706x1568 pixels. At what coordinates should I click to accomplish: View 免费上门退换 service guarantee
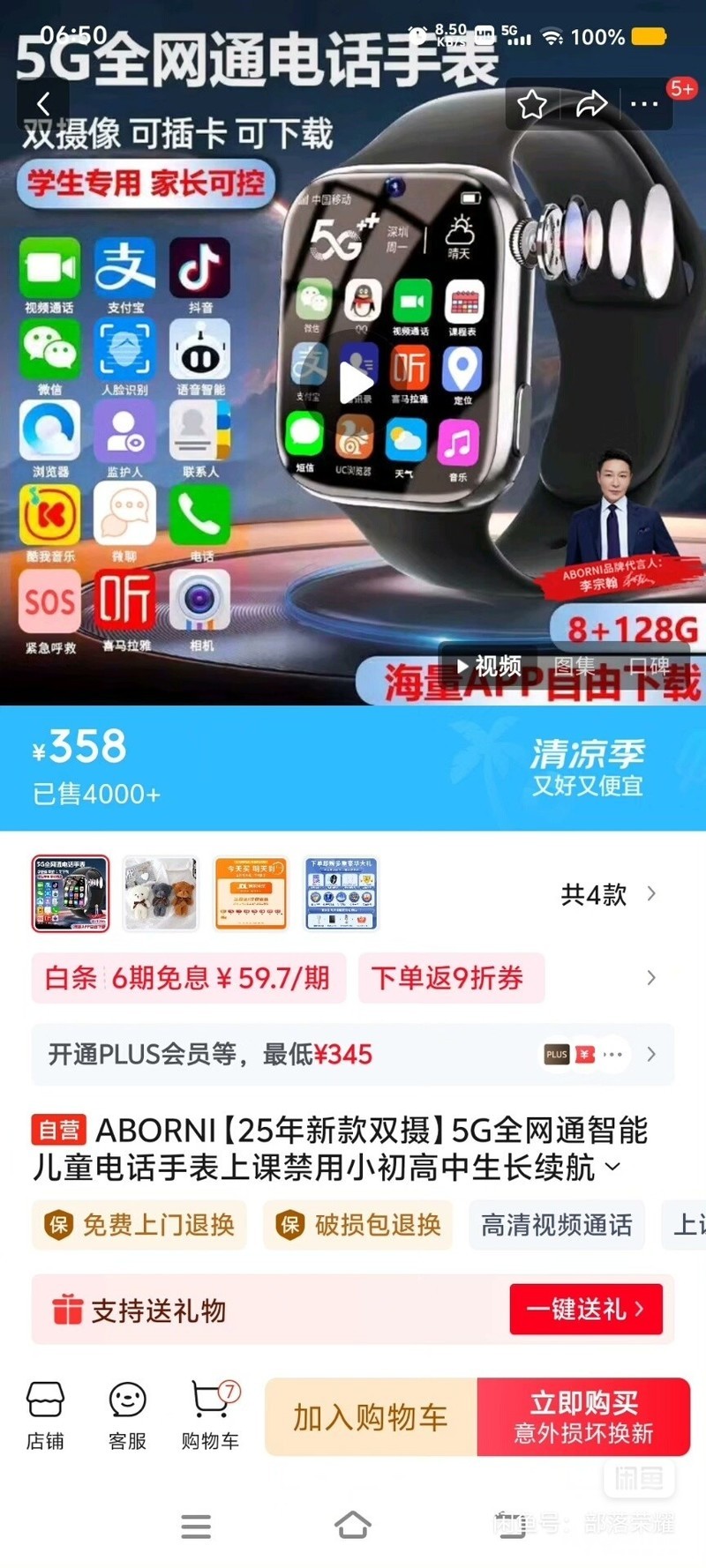141,1225
